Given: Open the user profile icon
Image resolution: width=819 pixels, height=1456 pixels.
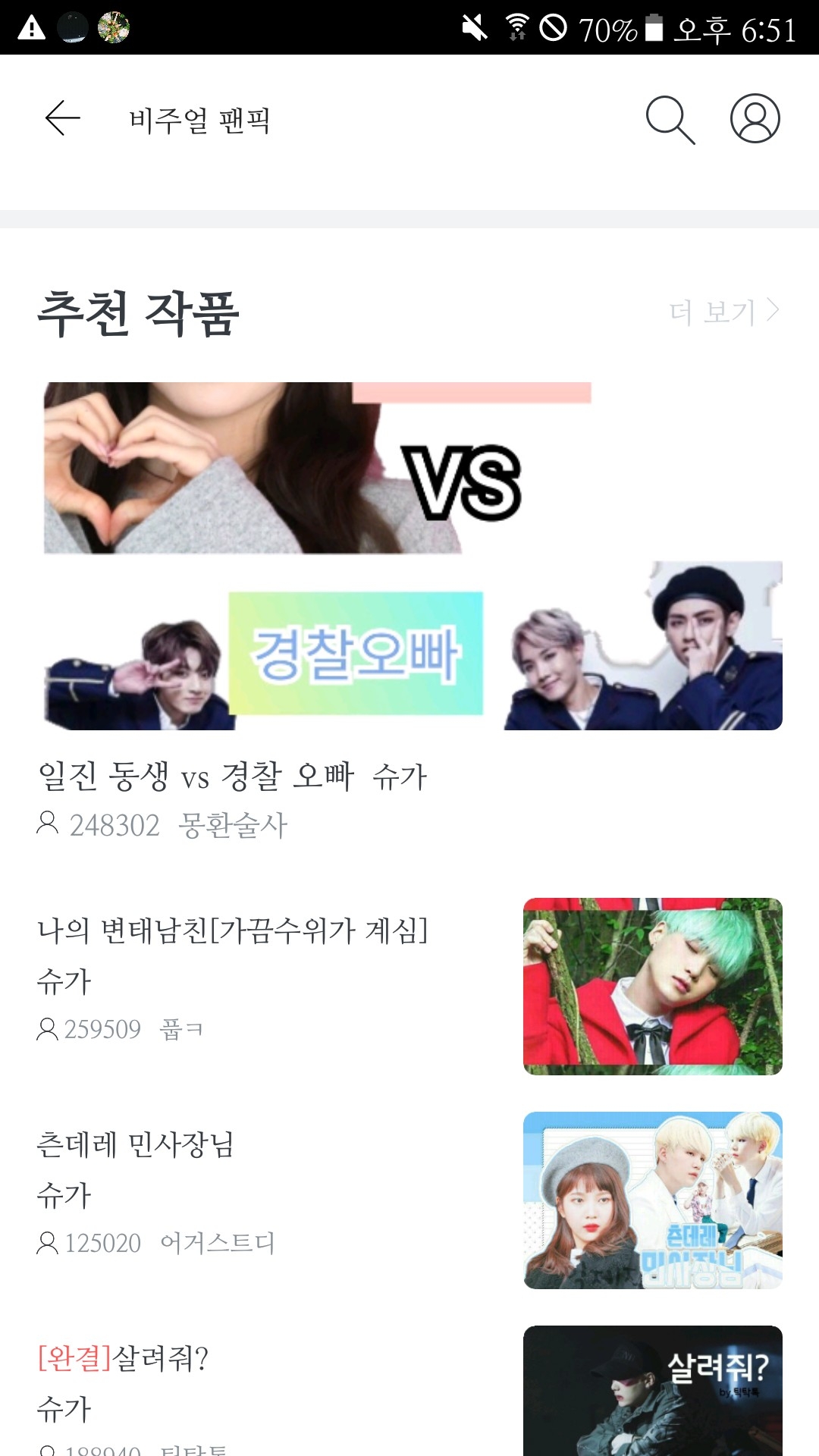Looking at the screenshot, I should pos(755,118).
